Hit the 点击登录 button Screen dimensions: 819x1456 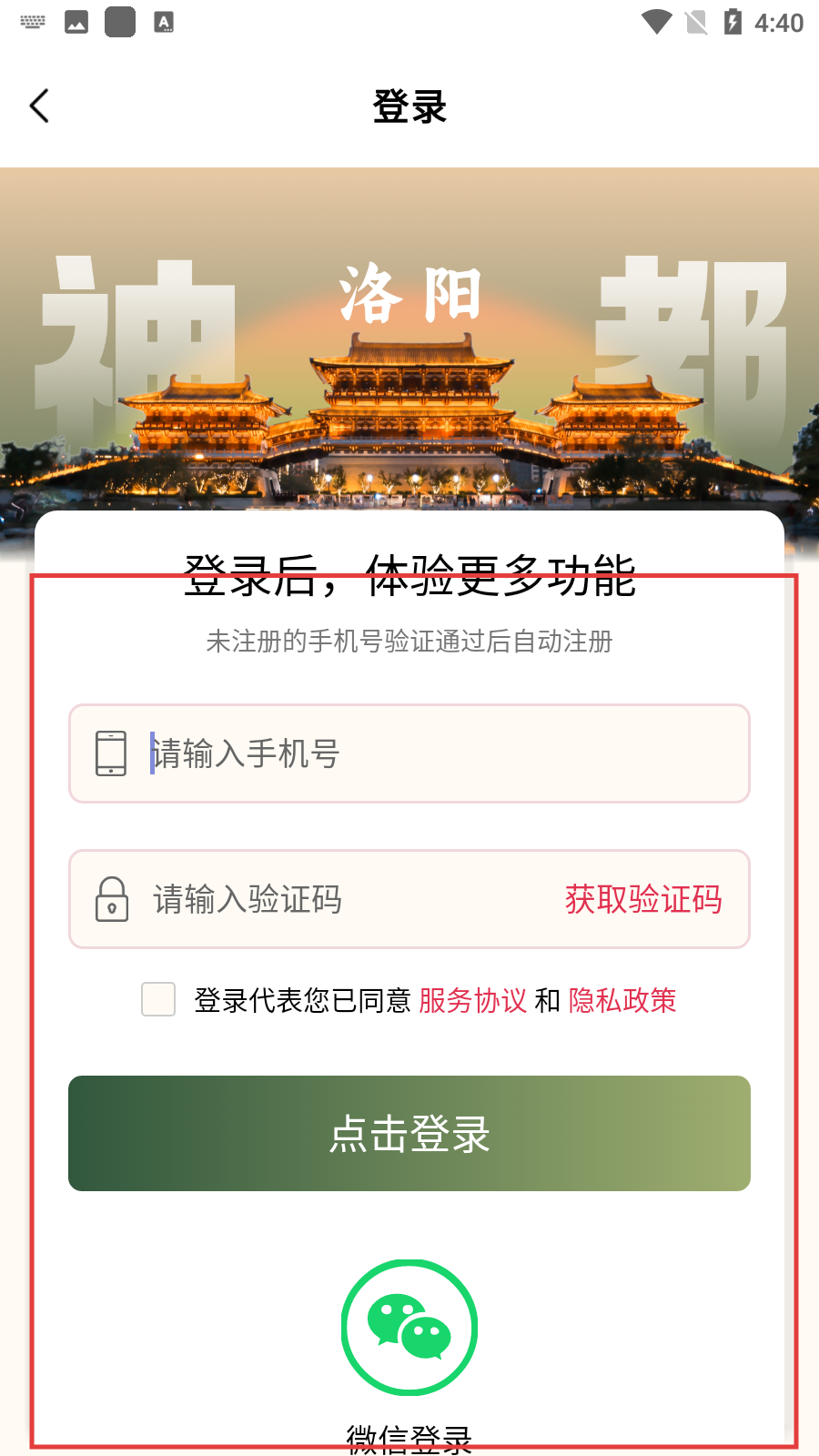(x=409, y=1133)
